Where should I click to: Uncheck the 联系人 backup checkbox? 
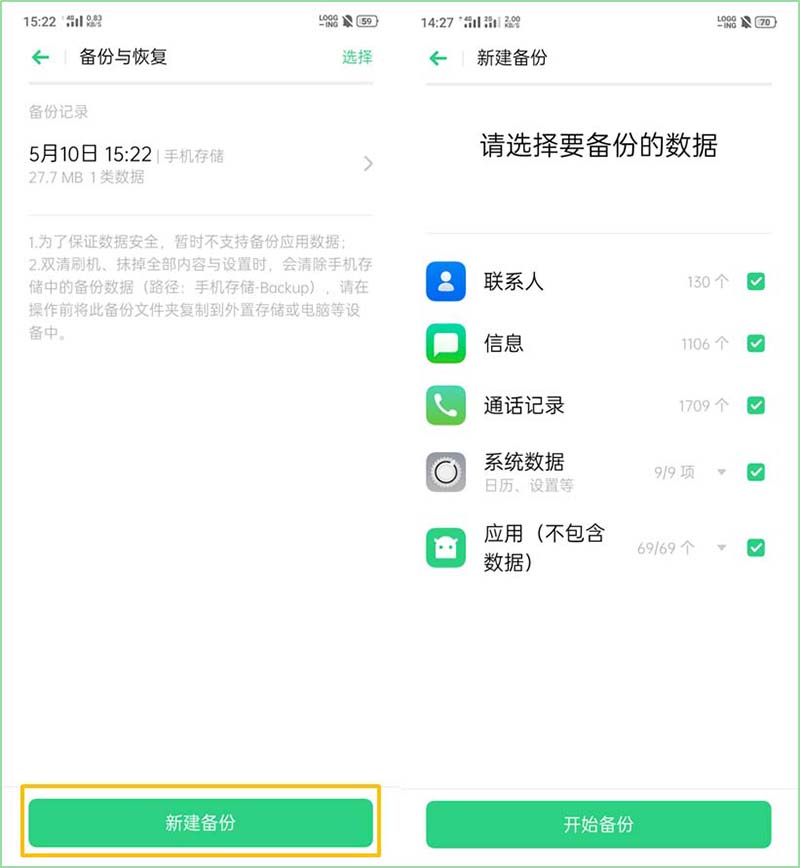point(755,282)
